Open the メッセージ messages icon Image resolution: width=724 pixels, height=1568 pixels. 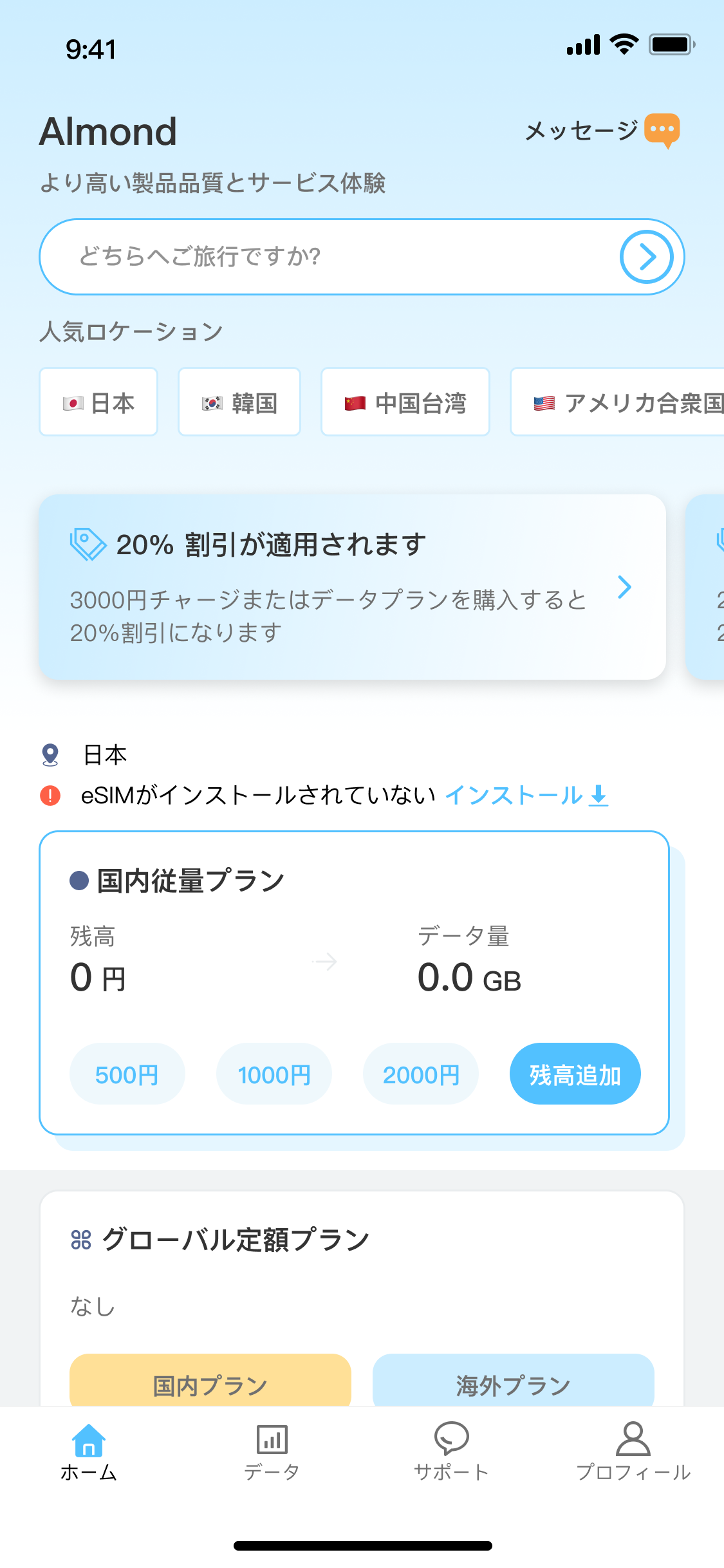pyautogui.click(x=662, y=130)
